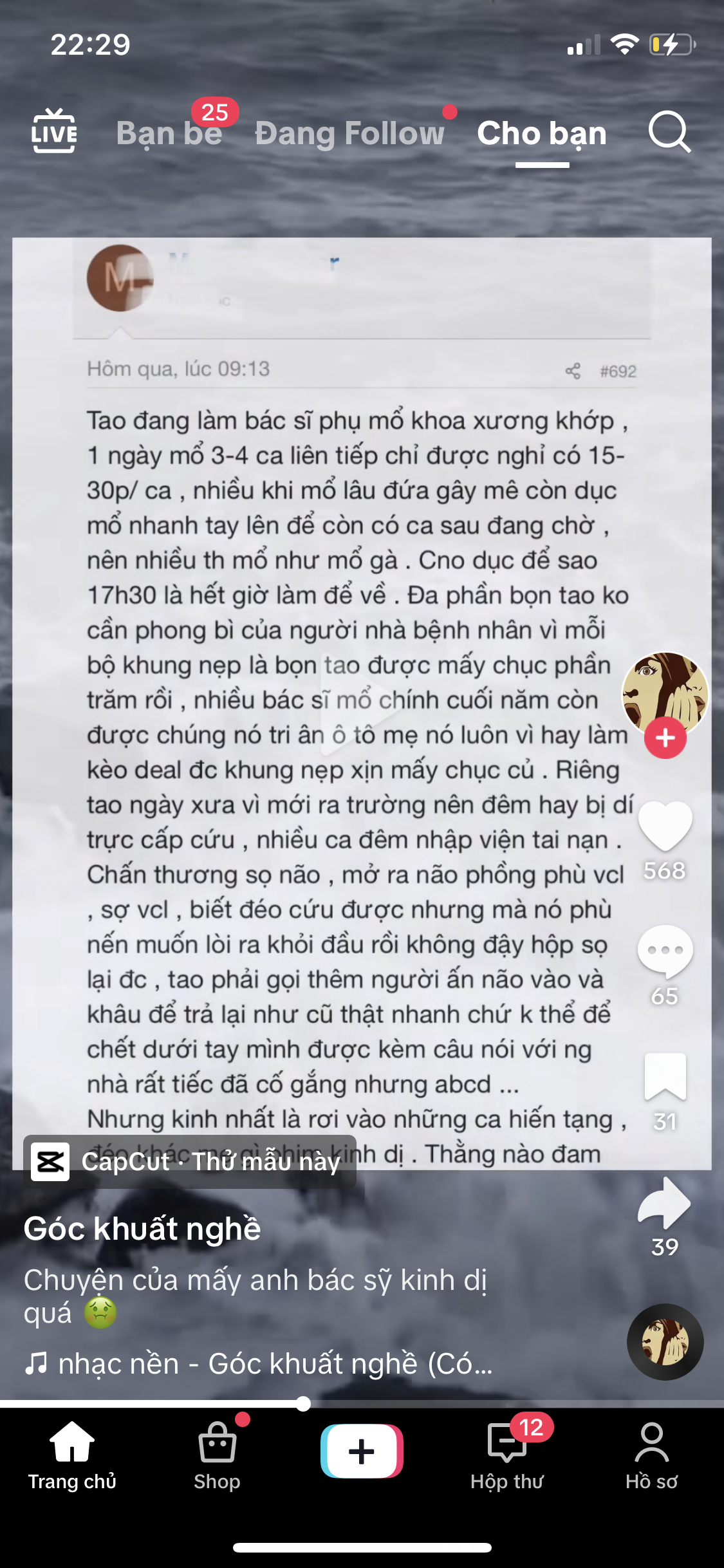Screen dimensions: 724x1568
Task: Open the LIVE streaming screen
Action: 54,133
